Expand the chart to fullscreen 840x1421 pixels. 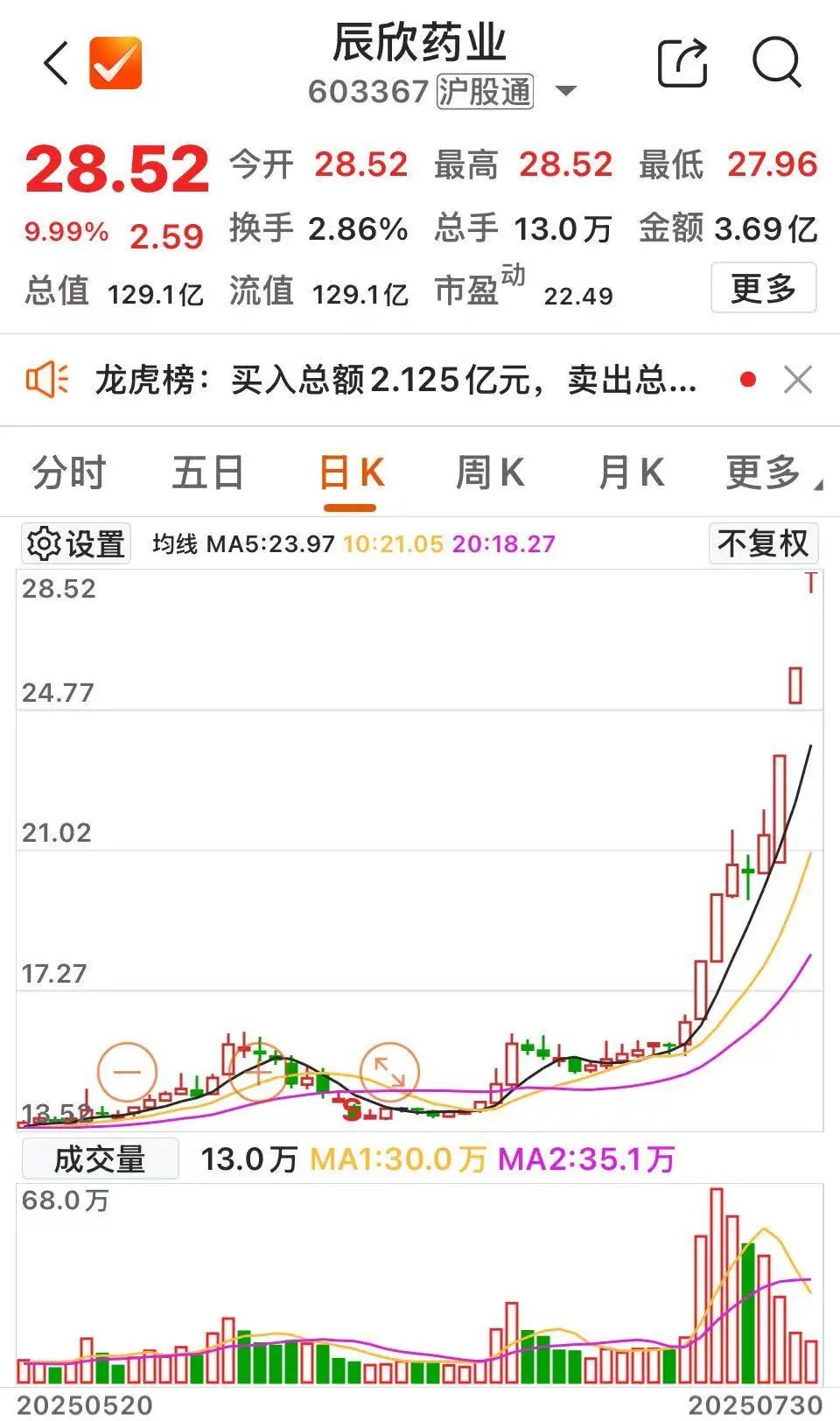pos(389,1072)
